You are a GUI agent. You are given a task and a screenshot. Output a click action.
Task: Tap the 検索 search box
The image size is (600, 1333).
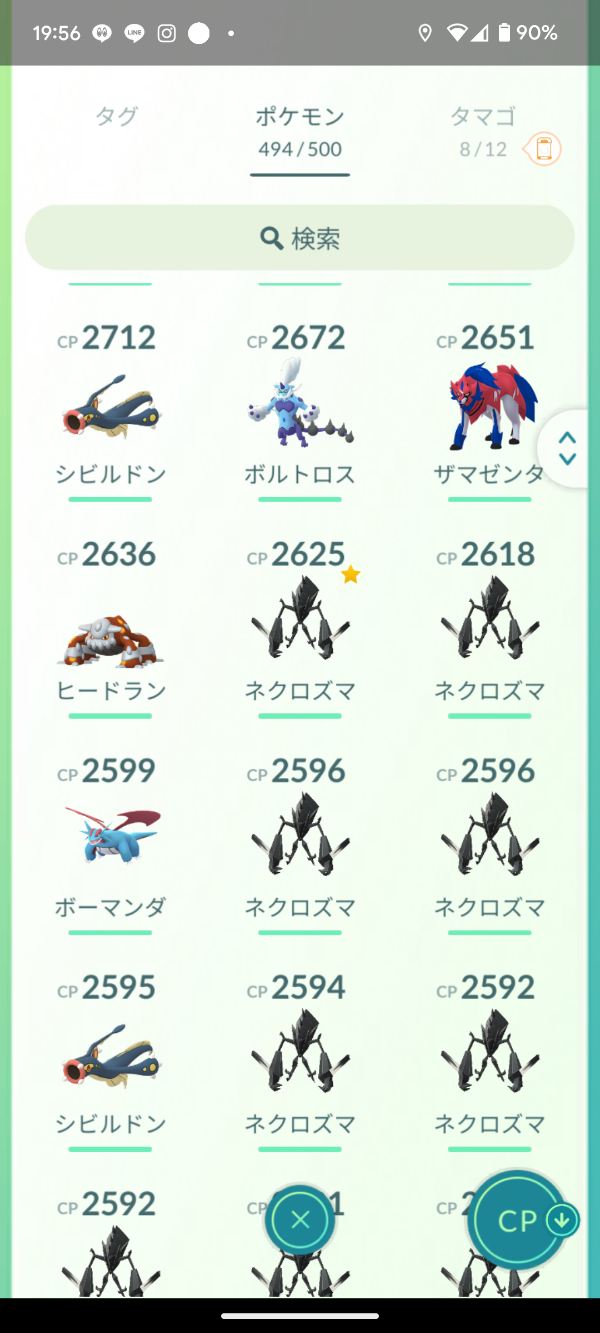[x=300, y=238]
